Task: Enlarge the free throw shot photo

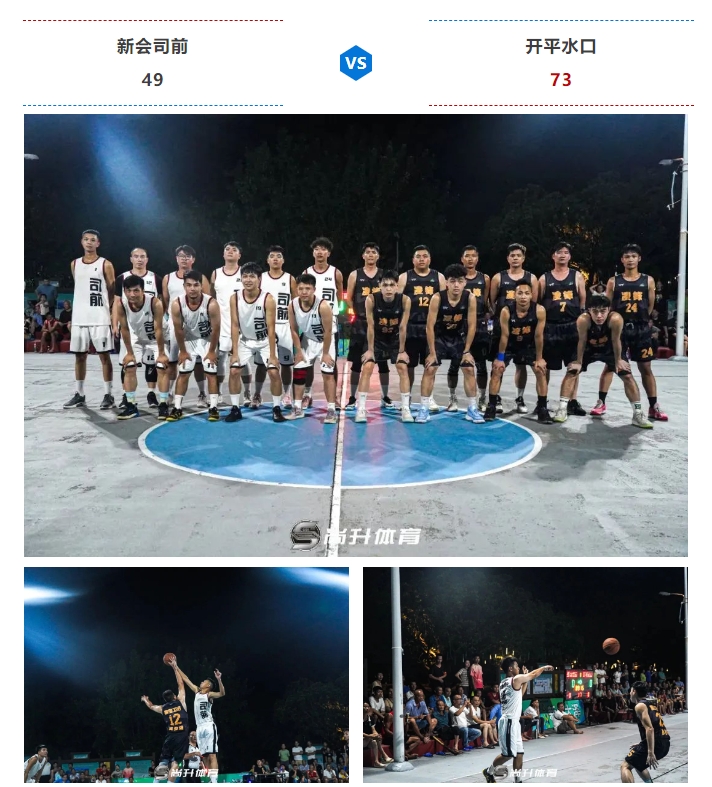Action: point(525,674)
